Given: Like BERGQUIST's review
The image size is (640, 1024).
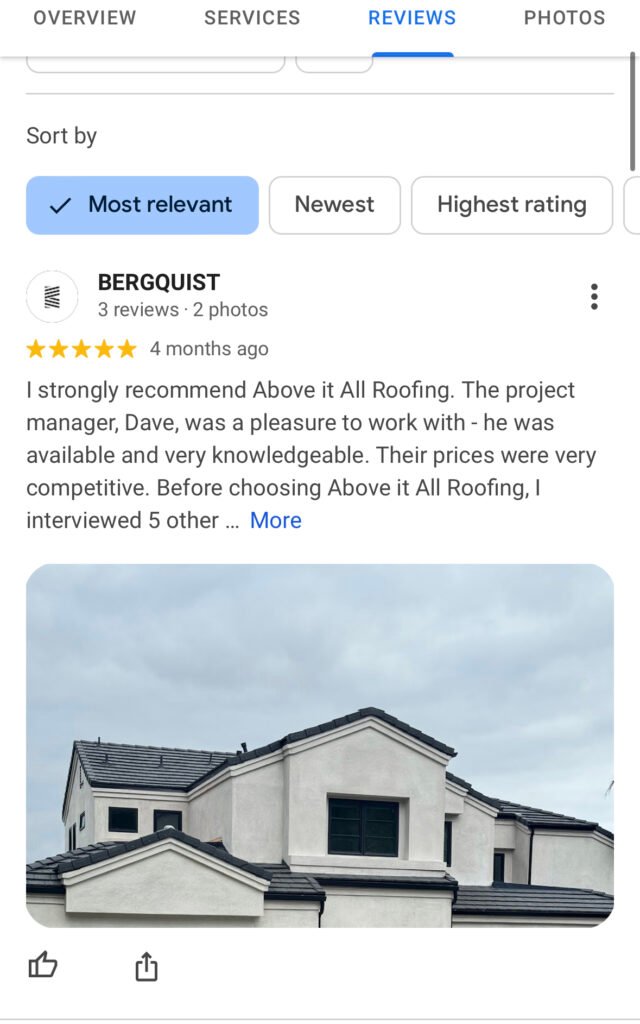Looking at the screenshot, I should point(43,966).
